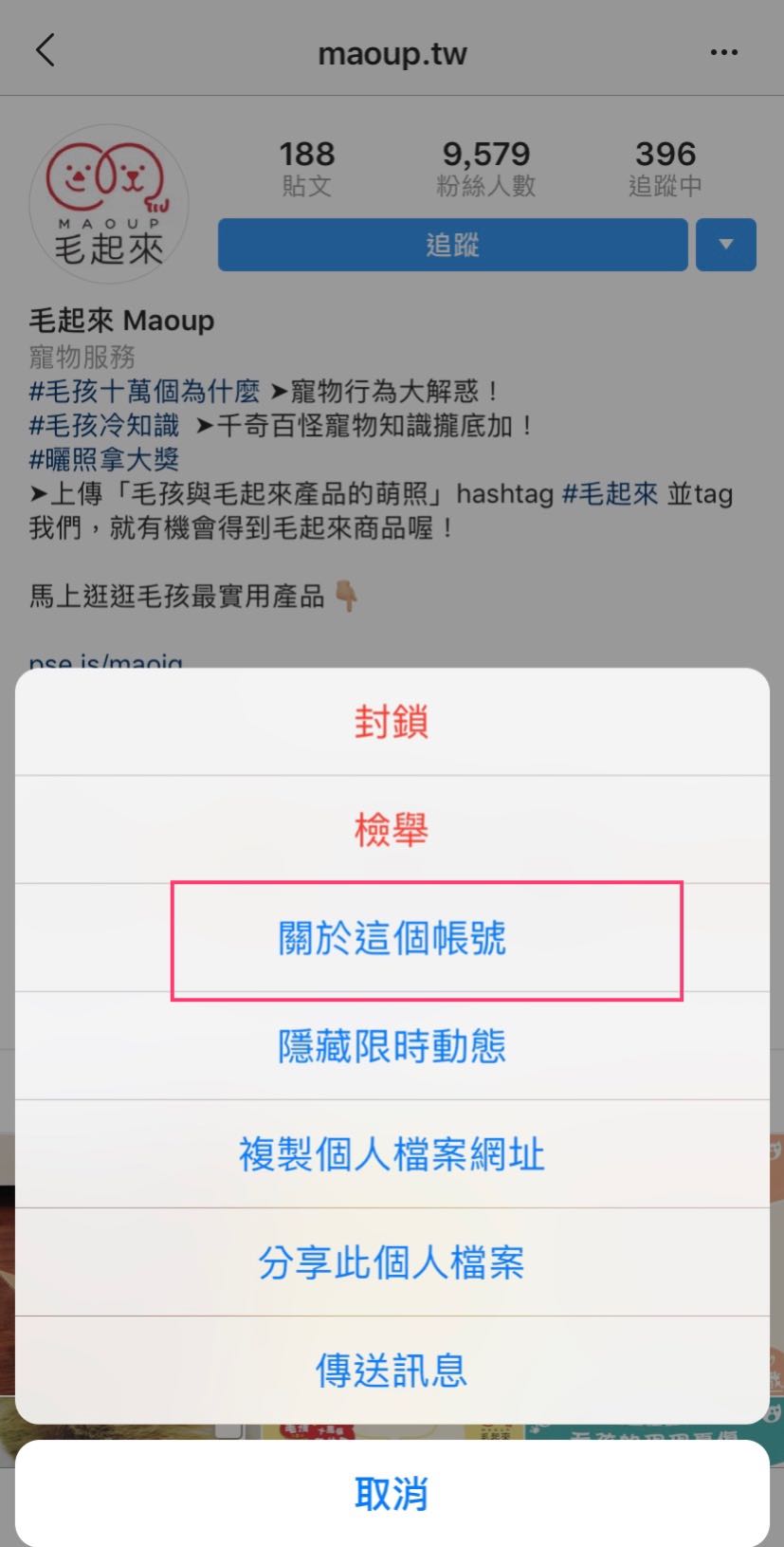Tap the back arrow to return
The width and height of the screenshot is (784, 1547).
45,50
